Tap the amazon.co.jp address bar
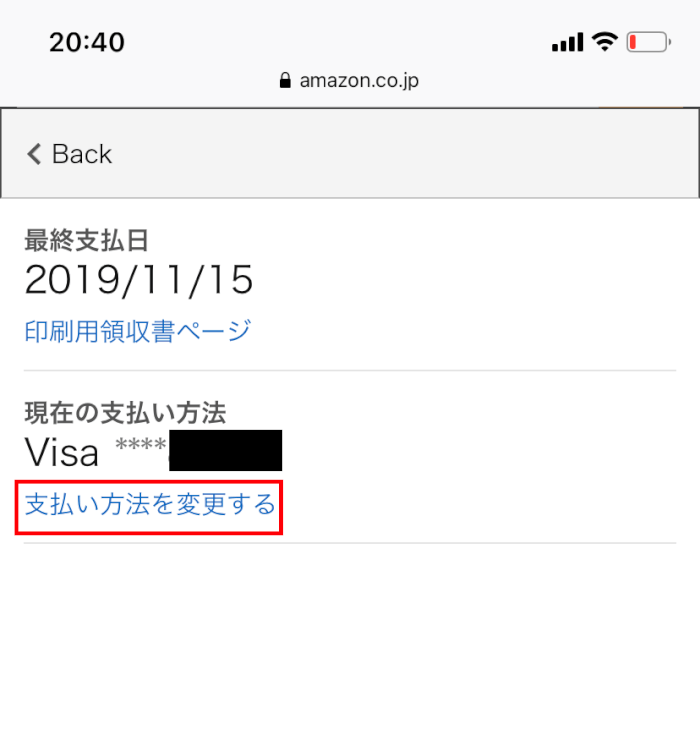The width and height of the screenshot is (700, 741). pyautogui.click(x=349, y=81)
